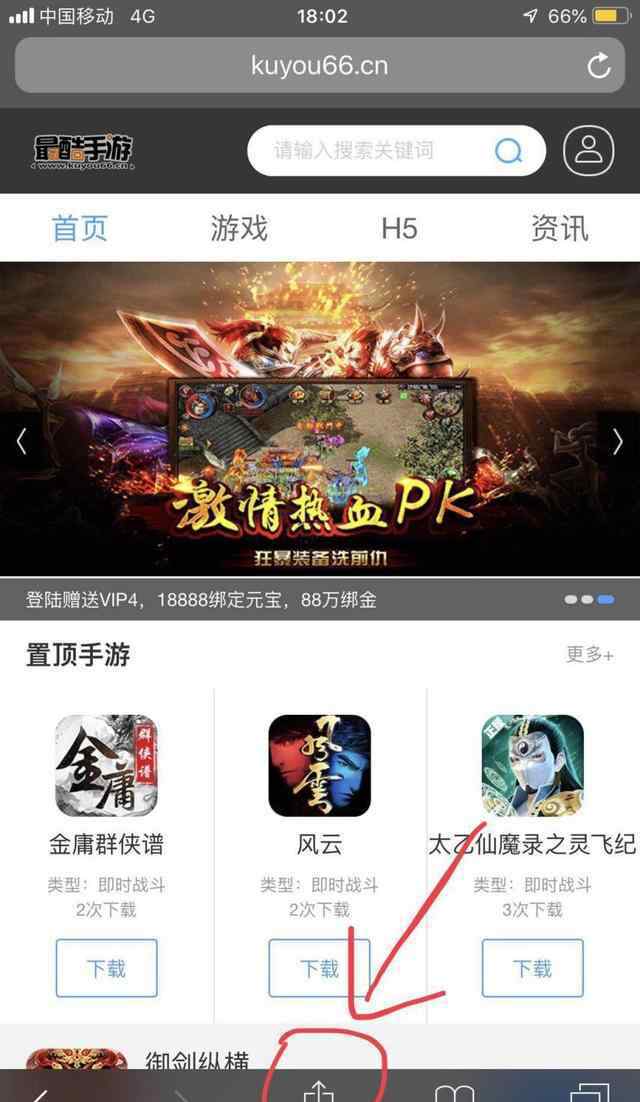Select the 首页 tab
The image size is (640, 1102).
tap(79, 228)
